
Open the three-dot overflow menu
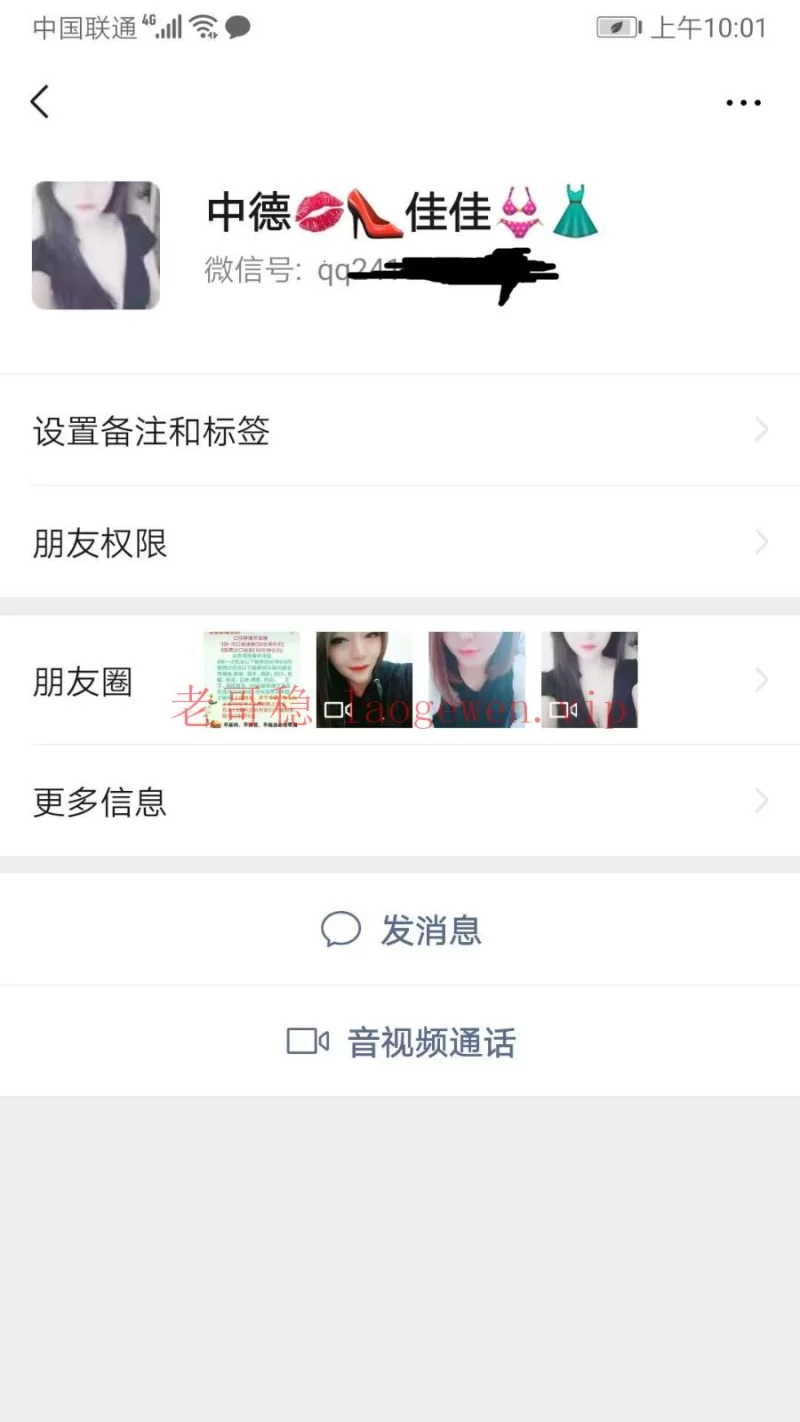click(x=743, y=102)
